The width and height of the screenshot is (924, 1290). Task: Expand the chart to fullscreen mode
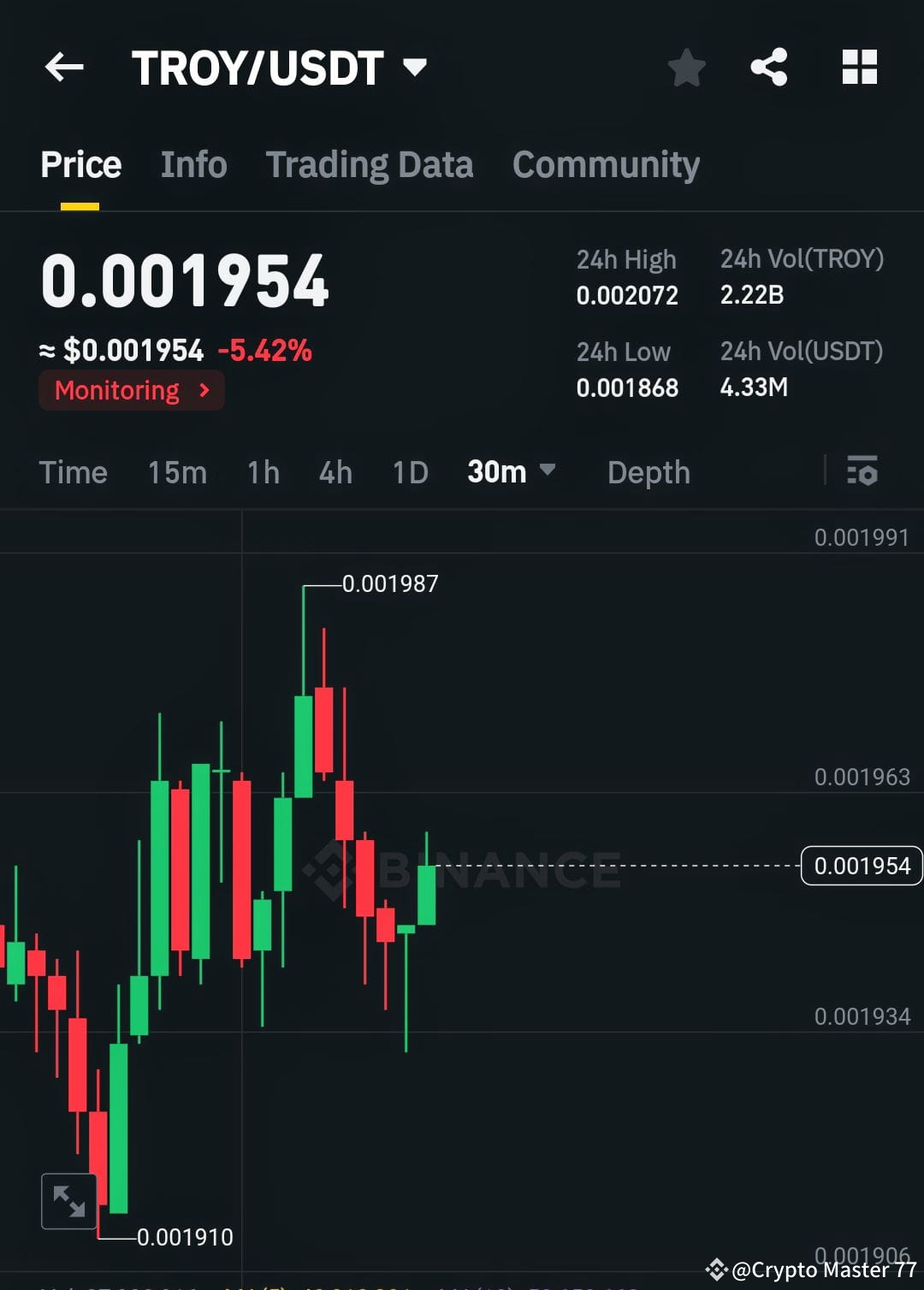pos(68,1201)
